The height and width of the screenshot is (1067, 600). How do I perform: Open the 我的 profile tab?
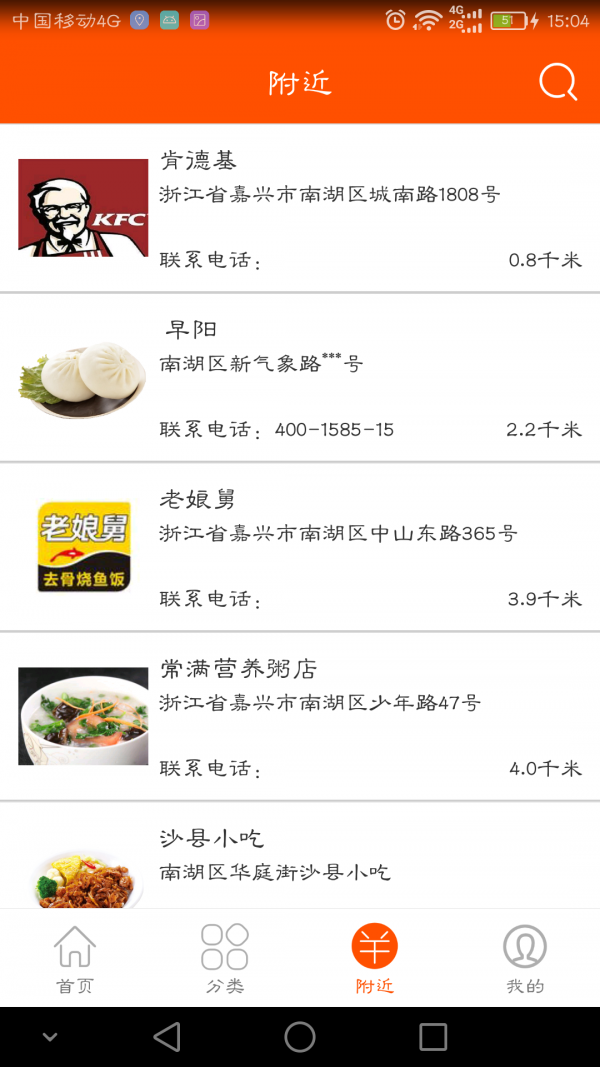(x=525, y=958)
